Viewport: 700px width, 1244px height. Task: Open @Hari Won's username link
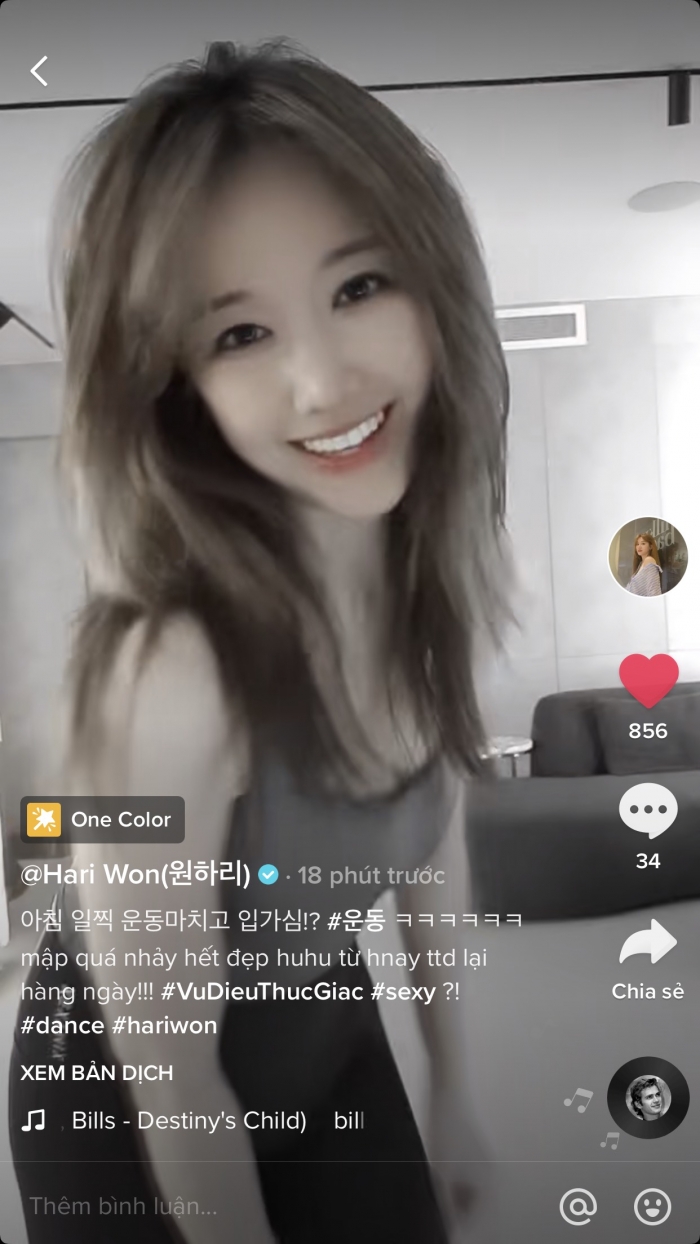pyautogui.click(x=135, y=875)
